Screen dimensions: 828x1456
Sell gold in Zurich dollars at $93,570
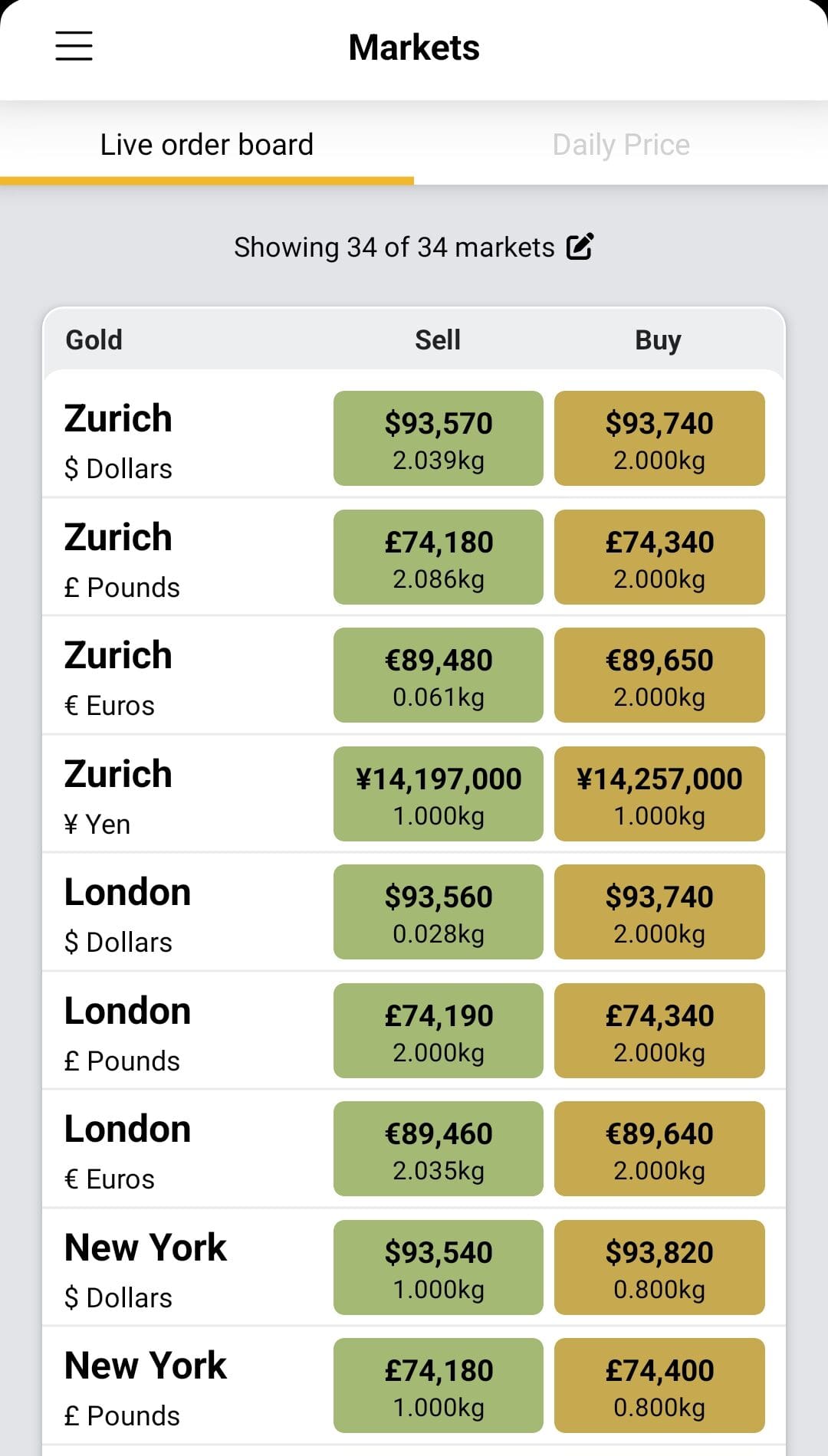[x=438, y=438]
